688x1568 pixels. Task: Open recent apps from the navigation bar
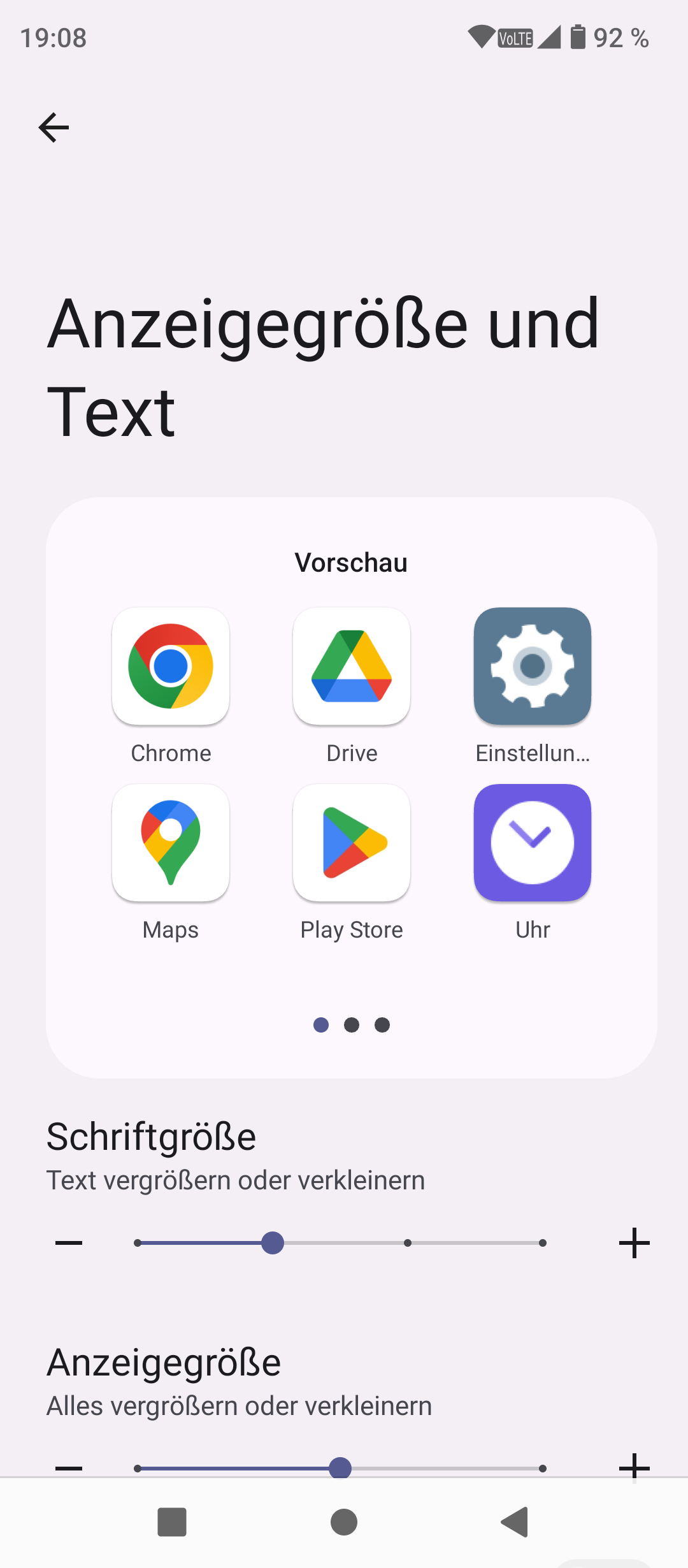click(172, 1522)
